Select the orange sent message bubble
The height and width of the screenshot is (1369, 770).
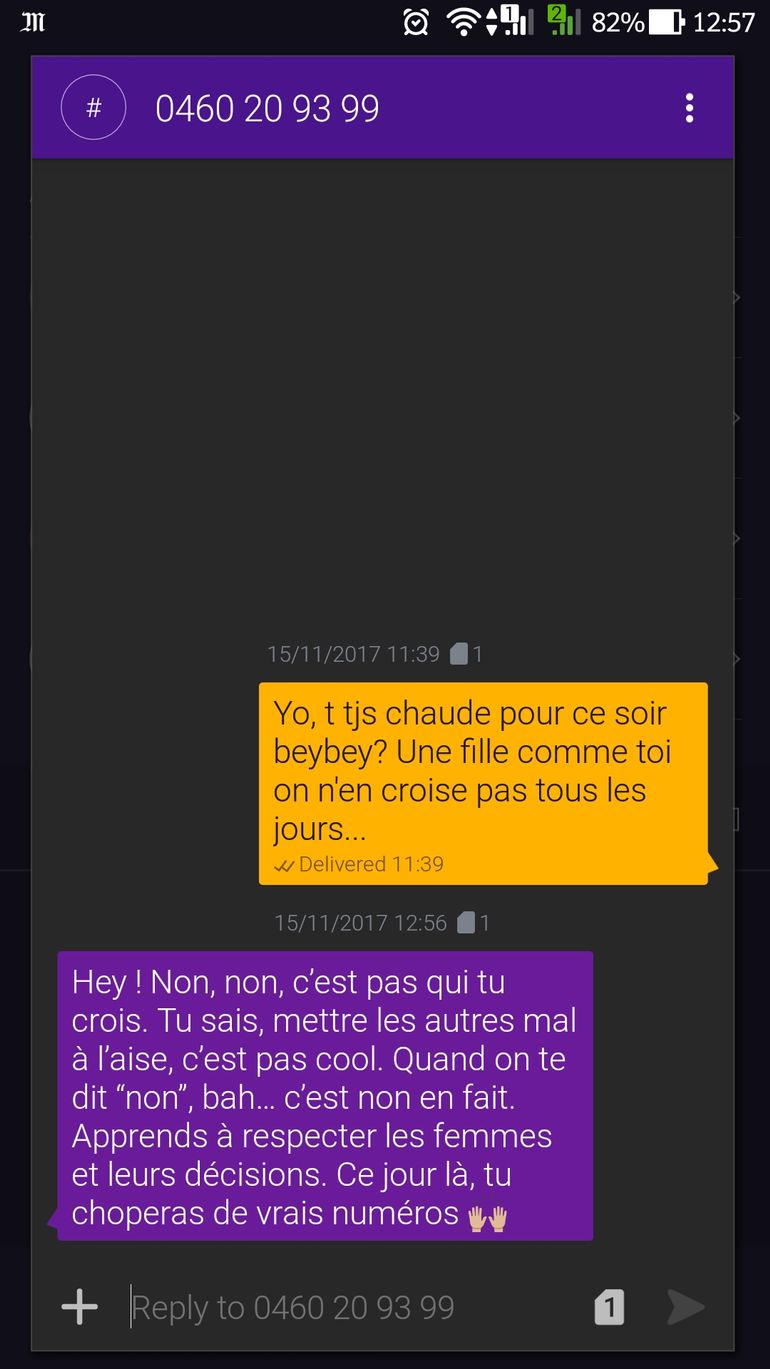[x=485, y=783]
